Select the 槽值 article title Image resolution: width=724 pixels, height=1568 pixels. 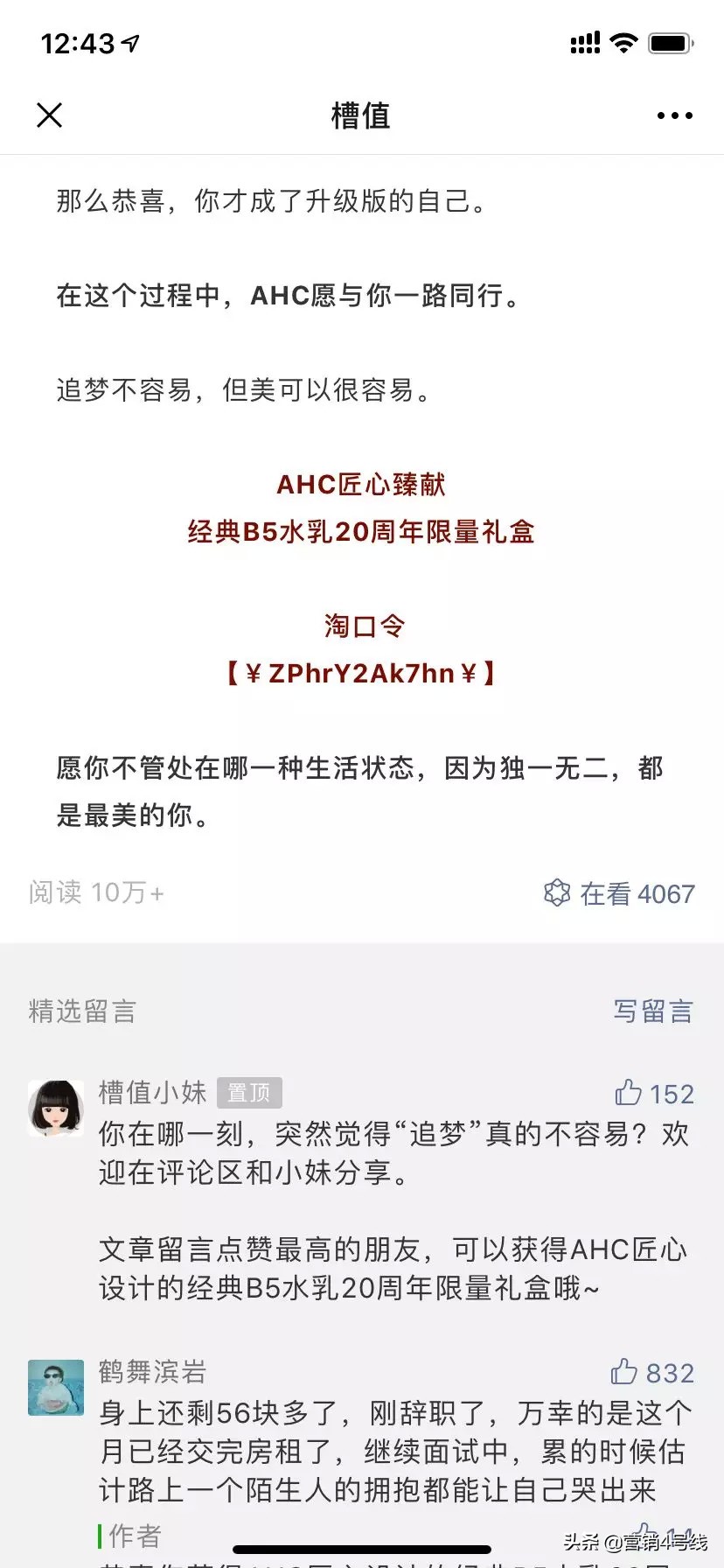tap(362, 115)
